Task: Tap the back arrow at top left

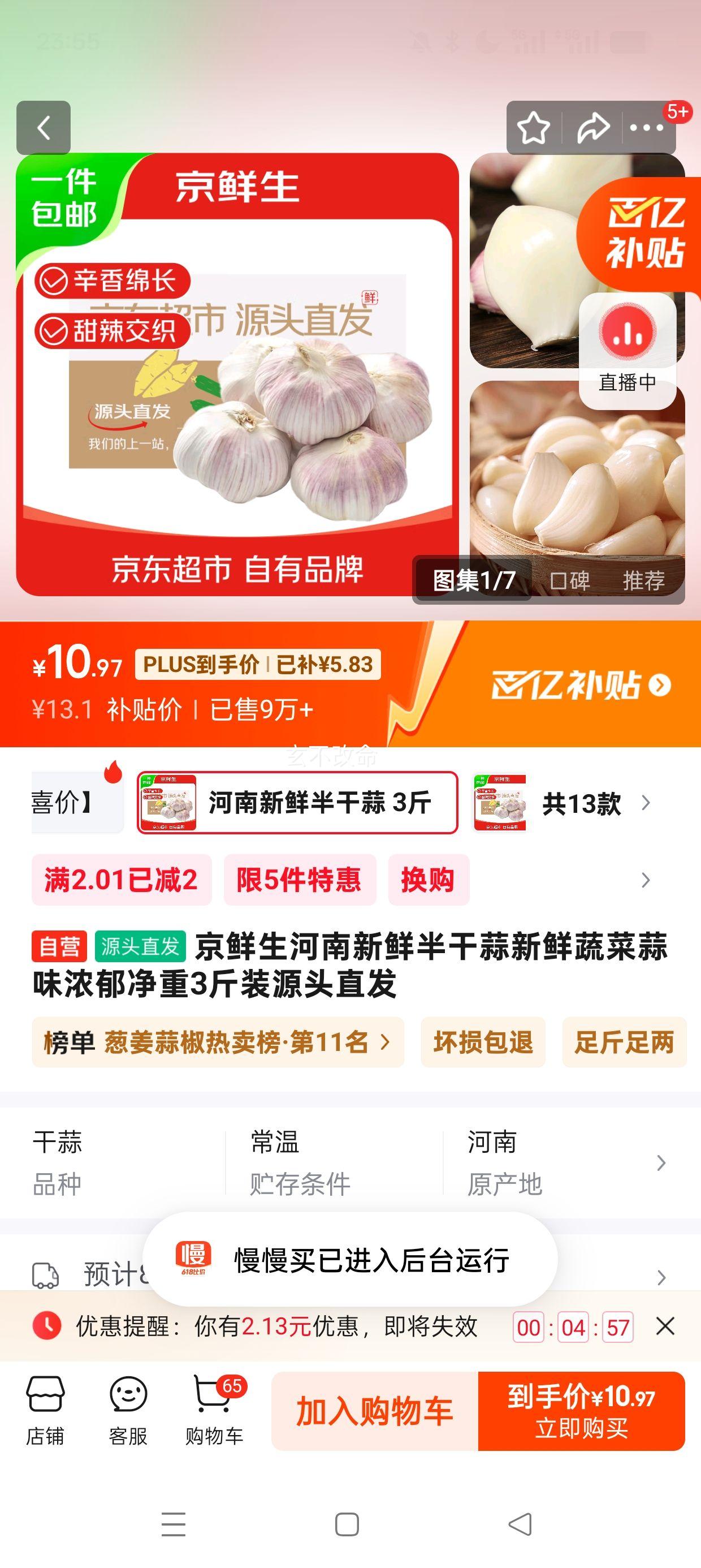Action: [44, 128]
